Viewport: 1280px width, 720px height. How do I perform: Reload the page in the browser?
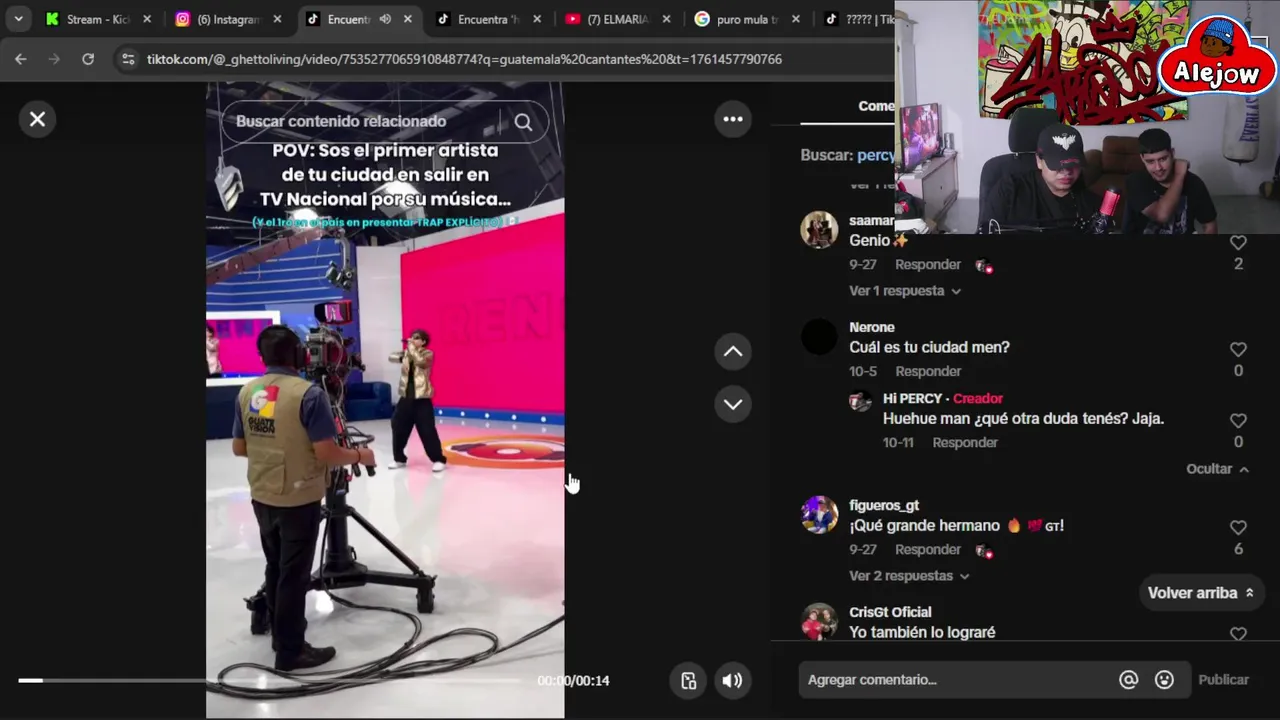pyautogui.click(x=88, y=59)
